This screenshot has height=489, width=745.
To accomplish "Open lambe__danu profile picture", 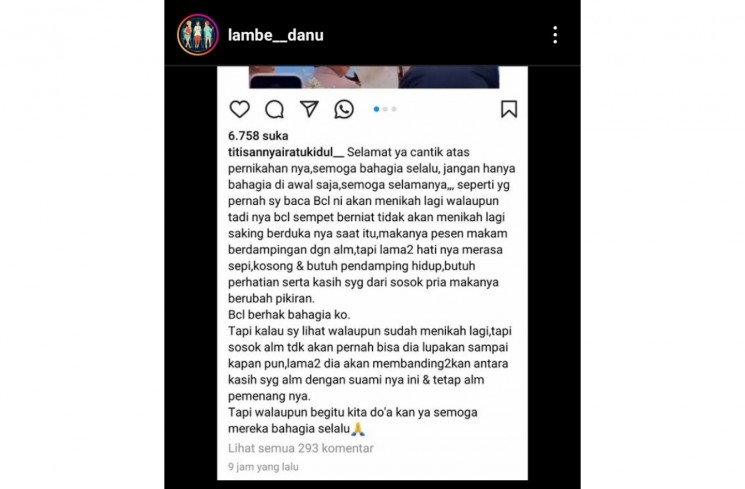I will pyautogui.click(x=197, y=35).
